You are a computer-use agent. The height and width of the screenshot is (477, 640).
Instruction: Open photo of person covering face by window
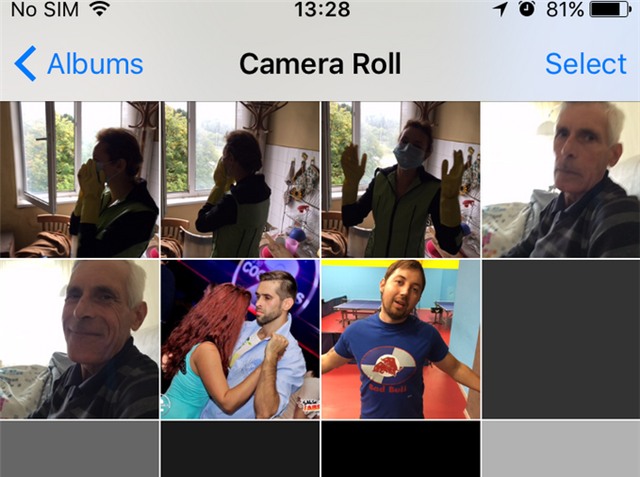(79, 179)
